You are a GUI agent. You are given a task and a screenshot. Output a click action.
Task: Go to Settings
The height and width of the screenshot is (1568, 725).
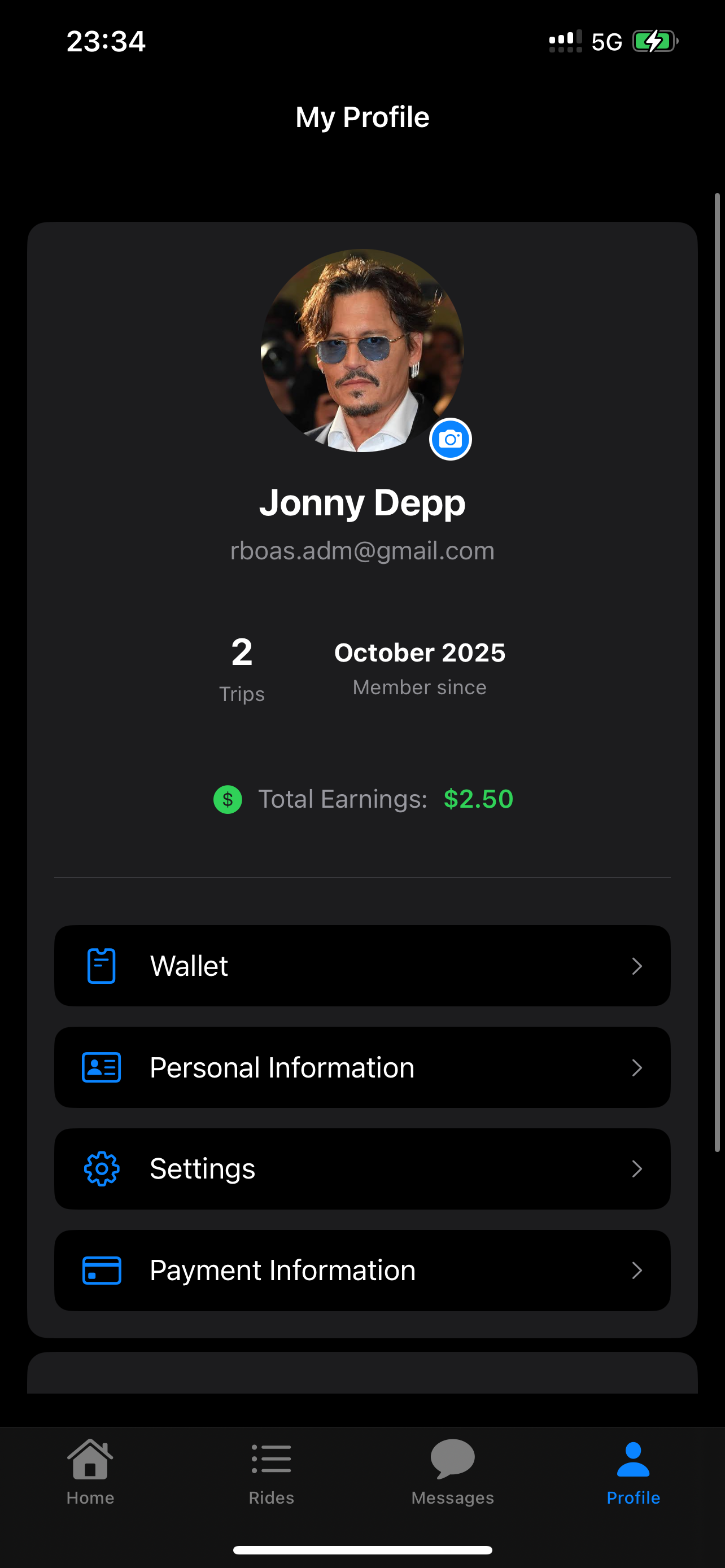[x=362, y=1169]
